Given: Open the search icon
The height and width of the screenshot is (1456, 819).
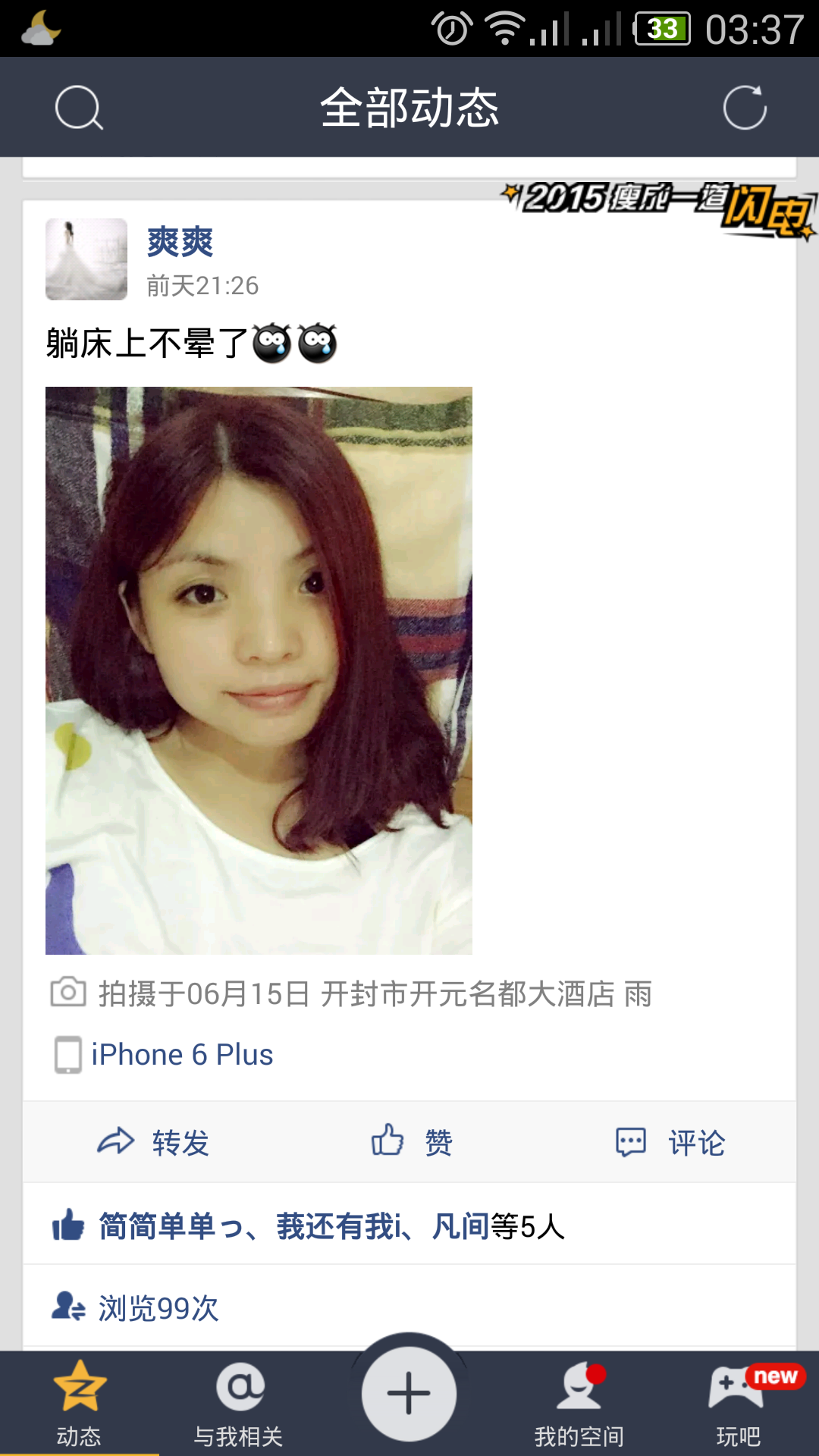Looking at the screenshot, I should (x=79, y=108).
